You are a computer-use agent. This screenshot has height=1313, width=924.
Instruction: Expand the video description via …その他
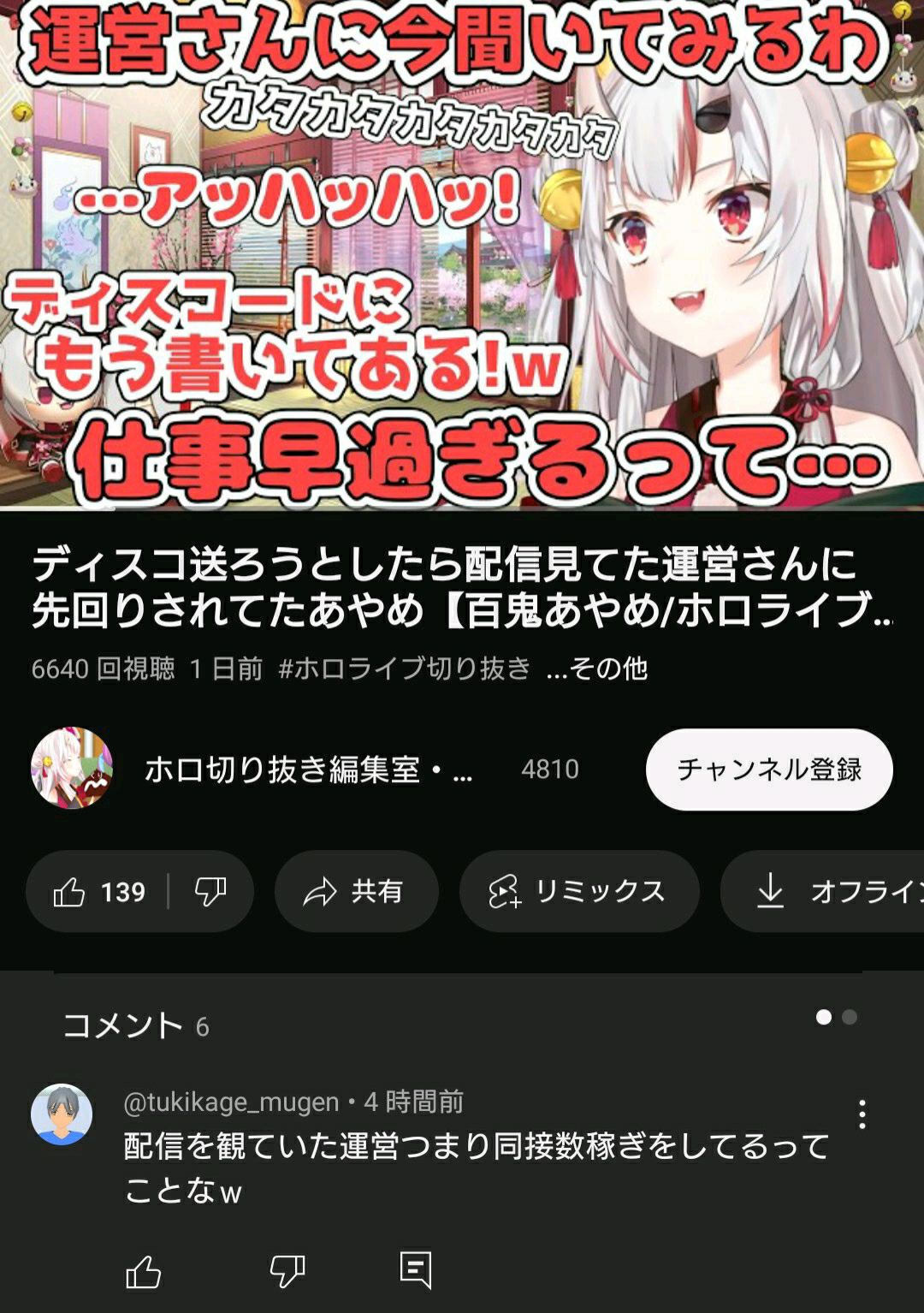[x=597, y=668]
